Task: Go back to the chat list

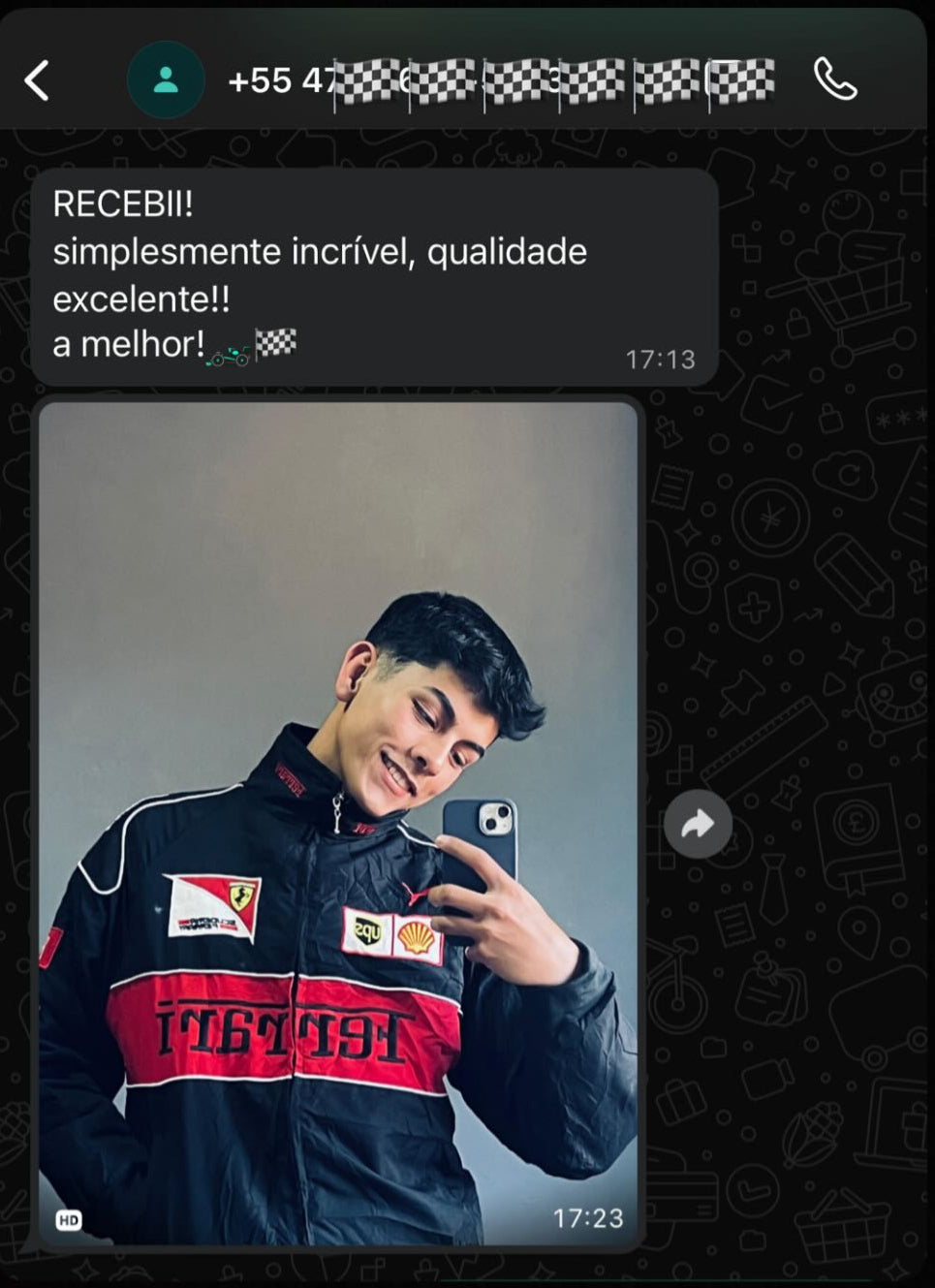Action: tap(37, 80)
